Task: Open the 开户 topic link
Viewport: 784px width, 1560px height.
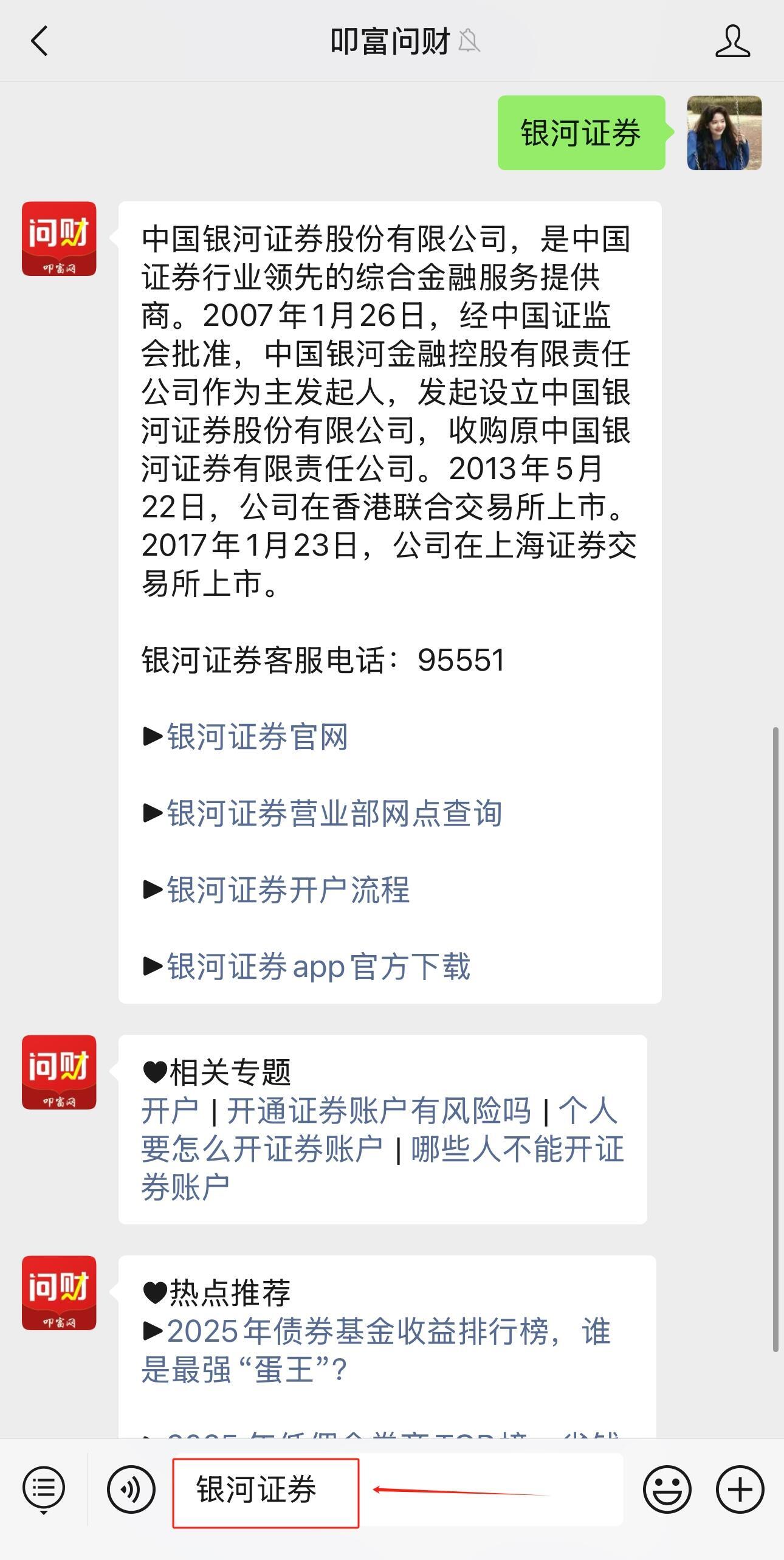Action: 170,1111
